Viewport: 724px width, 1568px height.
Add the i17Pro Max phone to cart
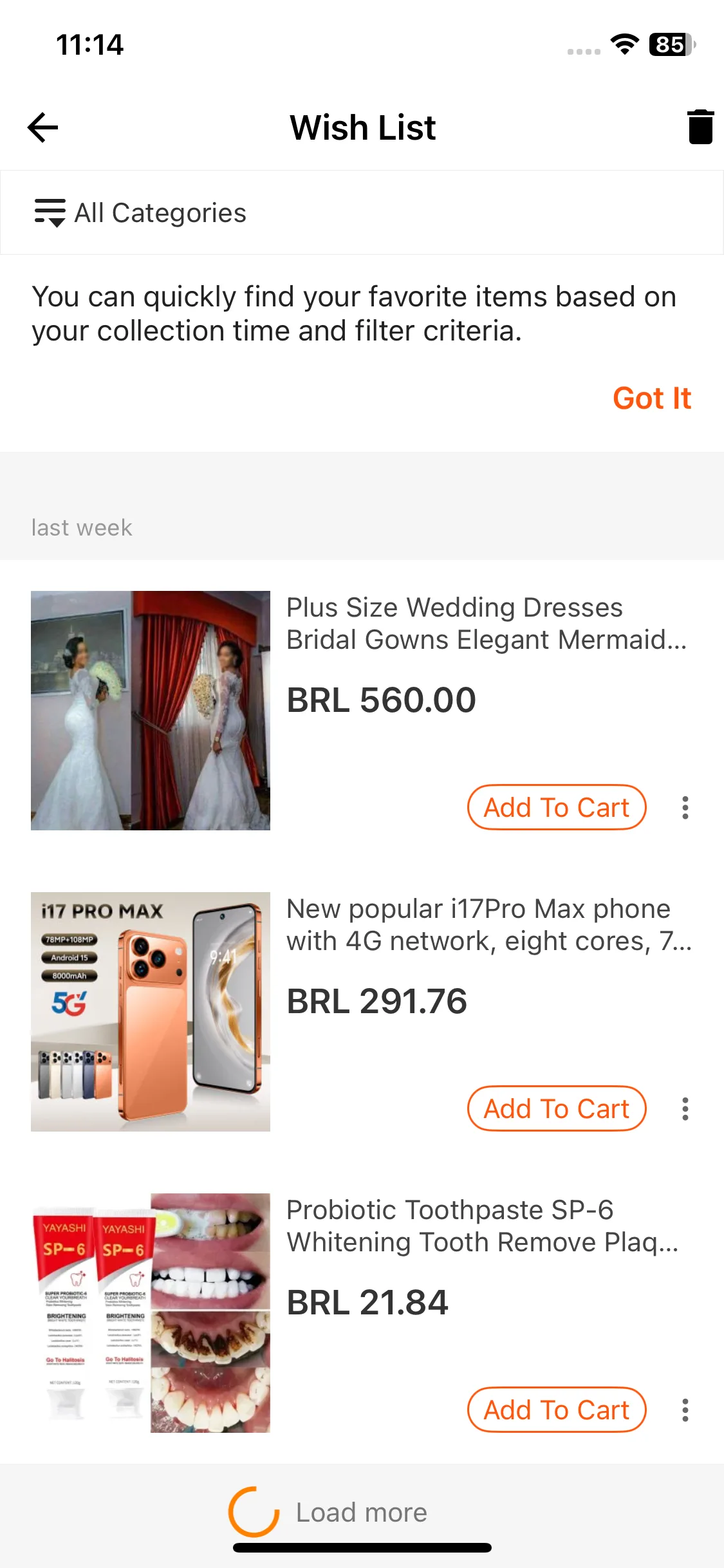[x=556, y=1108]
